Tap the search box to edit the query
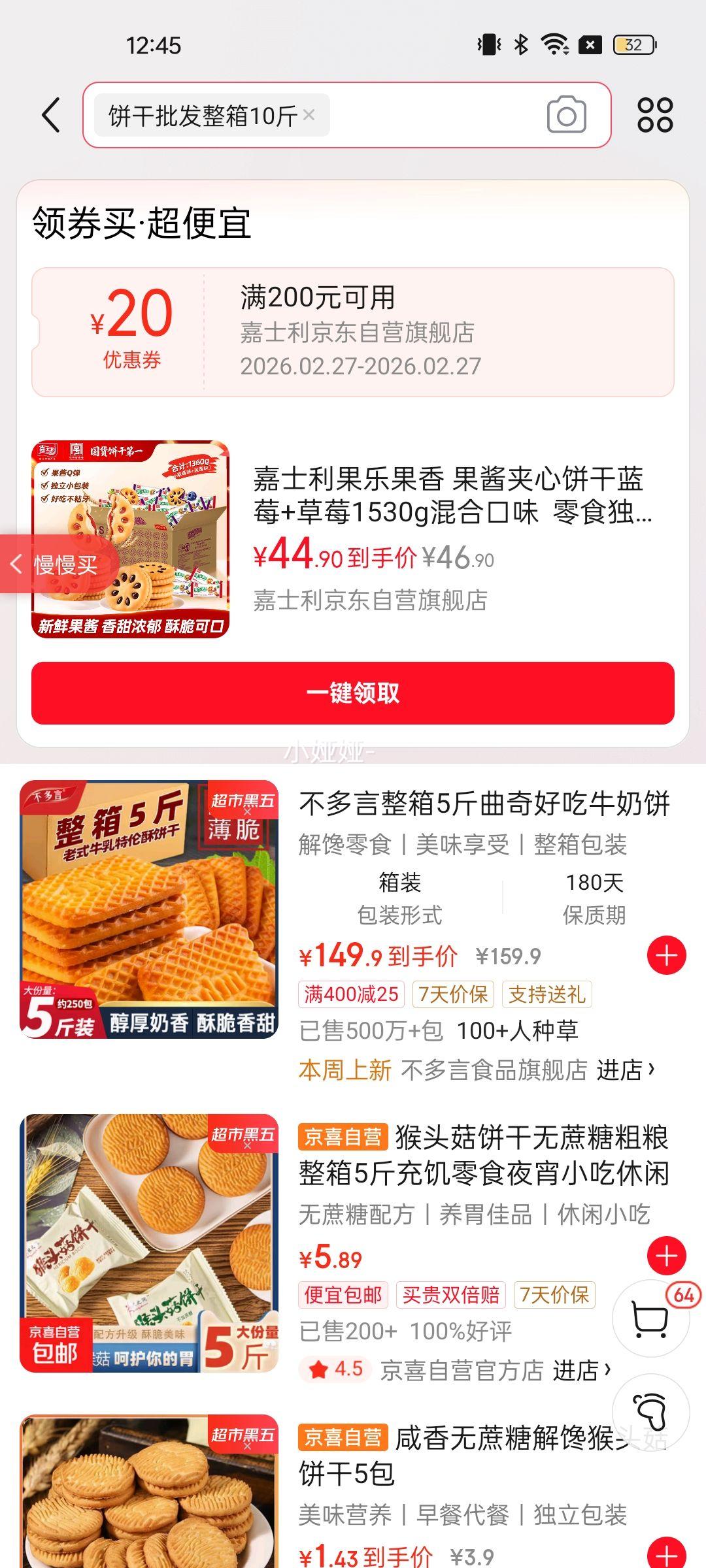706x1568 pixels. [431, 116]
